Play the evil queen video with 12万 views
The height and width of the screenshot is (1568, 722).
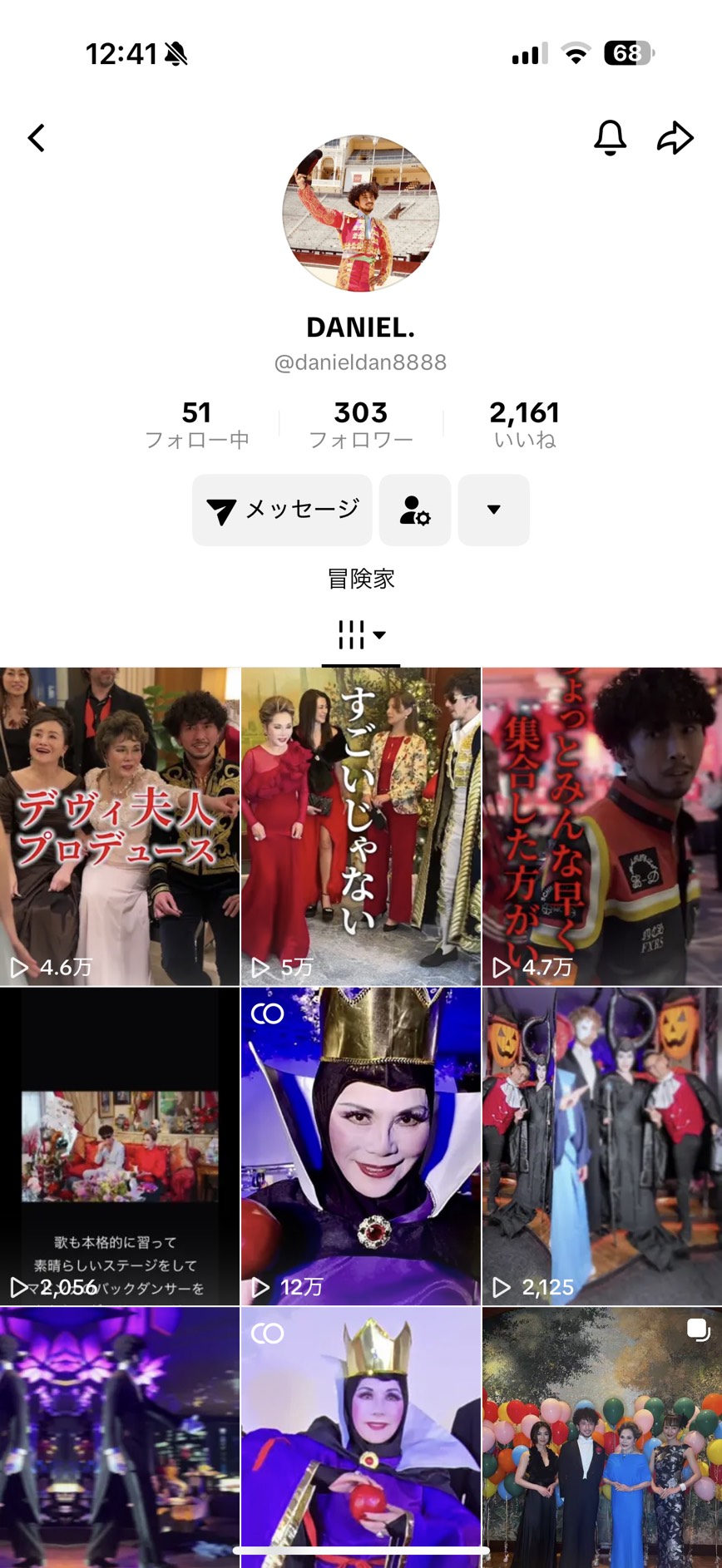361,1146
